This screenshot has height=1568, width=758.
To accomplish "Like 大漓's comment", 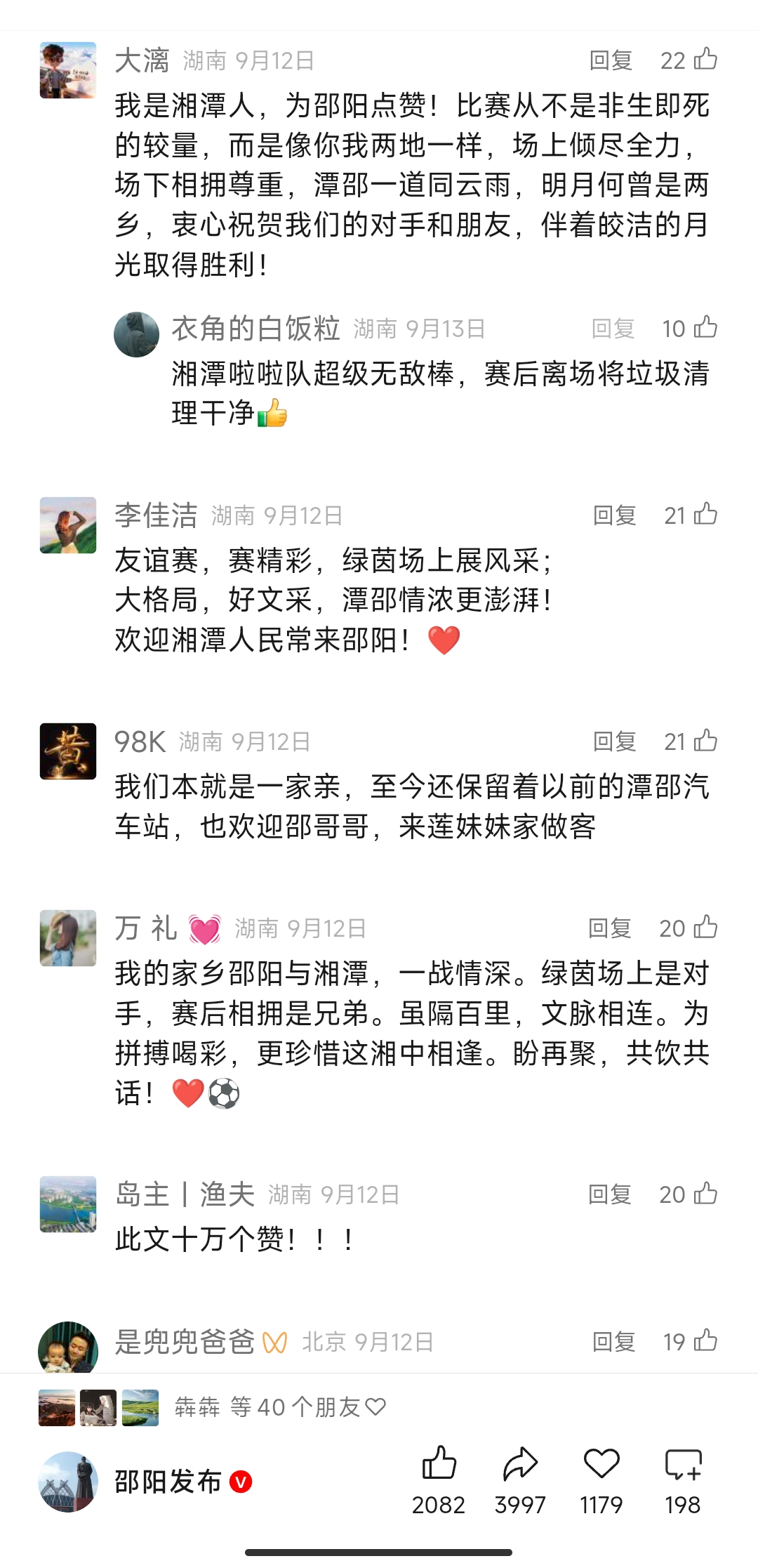I will tap(705, 60).
